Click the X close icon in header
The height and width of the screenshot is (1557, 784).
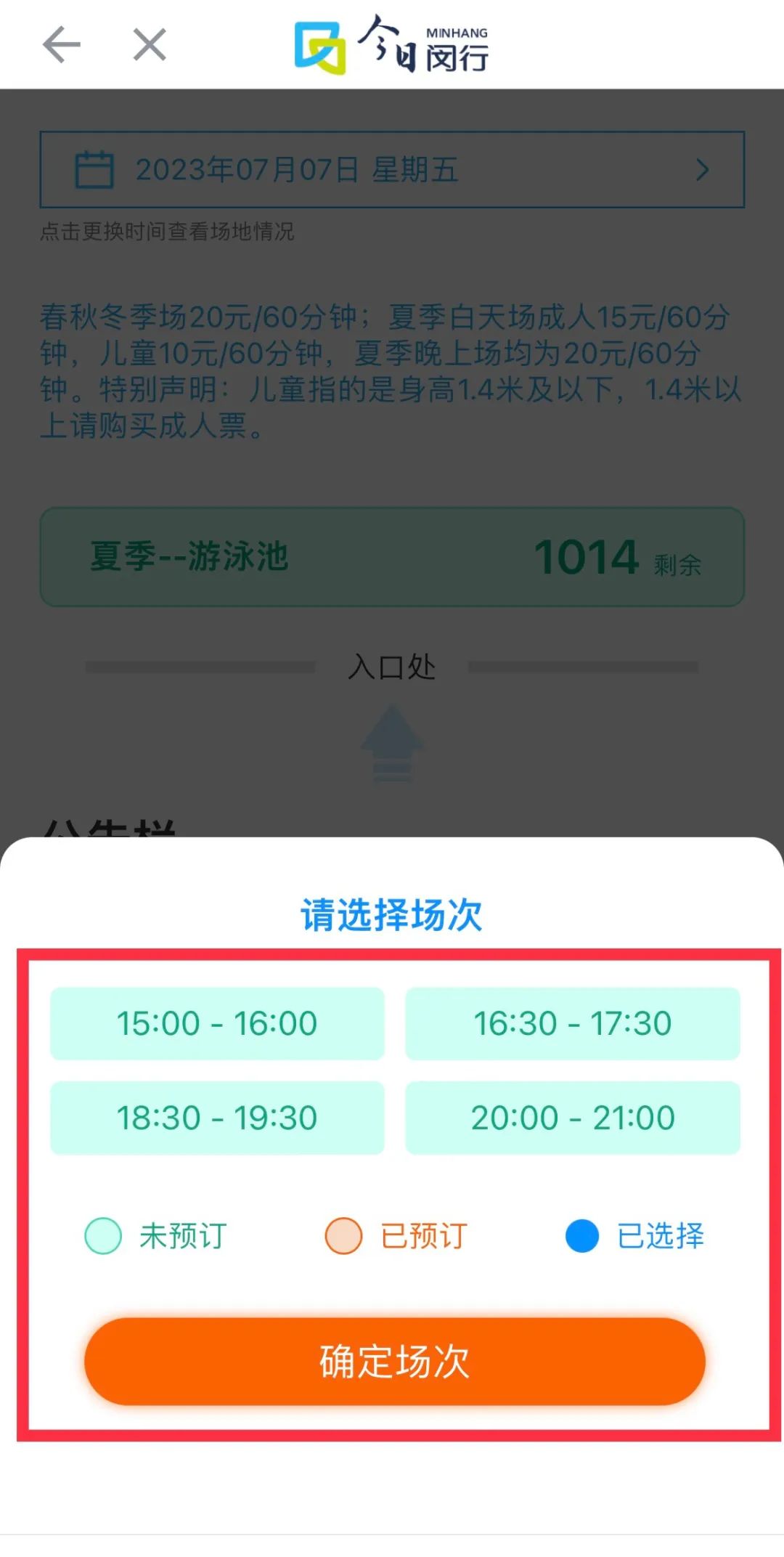click(147, 45)
